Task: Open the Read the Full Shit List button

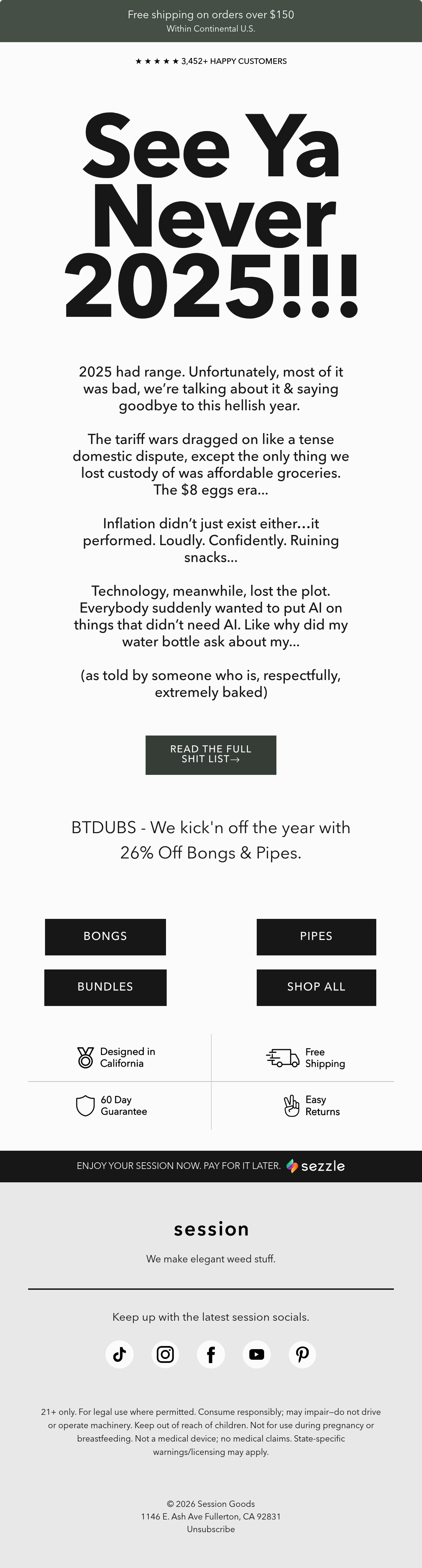Action: [x=210, y=755]
